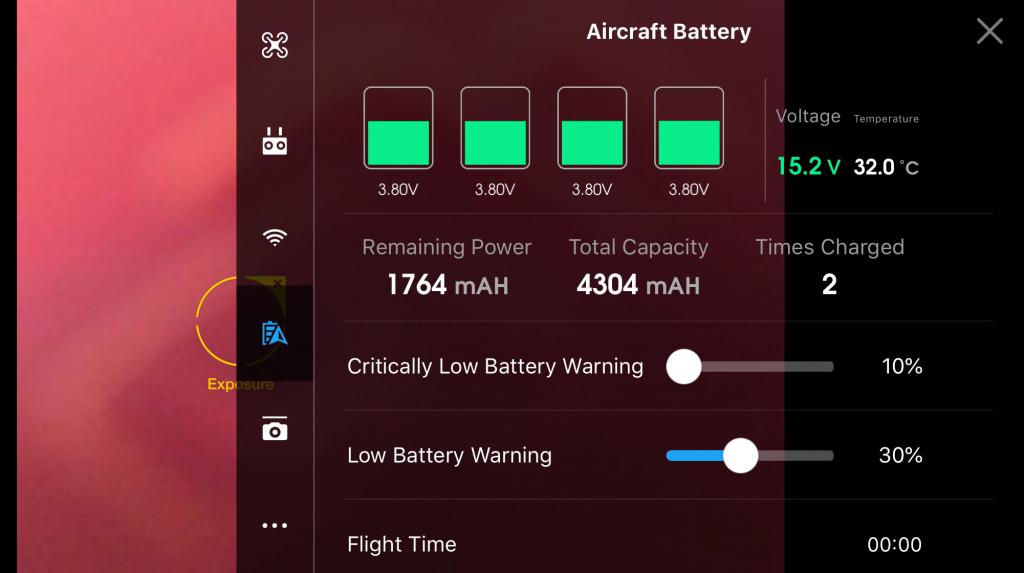The height and width of the screenshot is (573, 1024).
Task: Close the Aircraft Battery settings panel
Action: [989, 32]
